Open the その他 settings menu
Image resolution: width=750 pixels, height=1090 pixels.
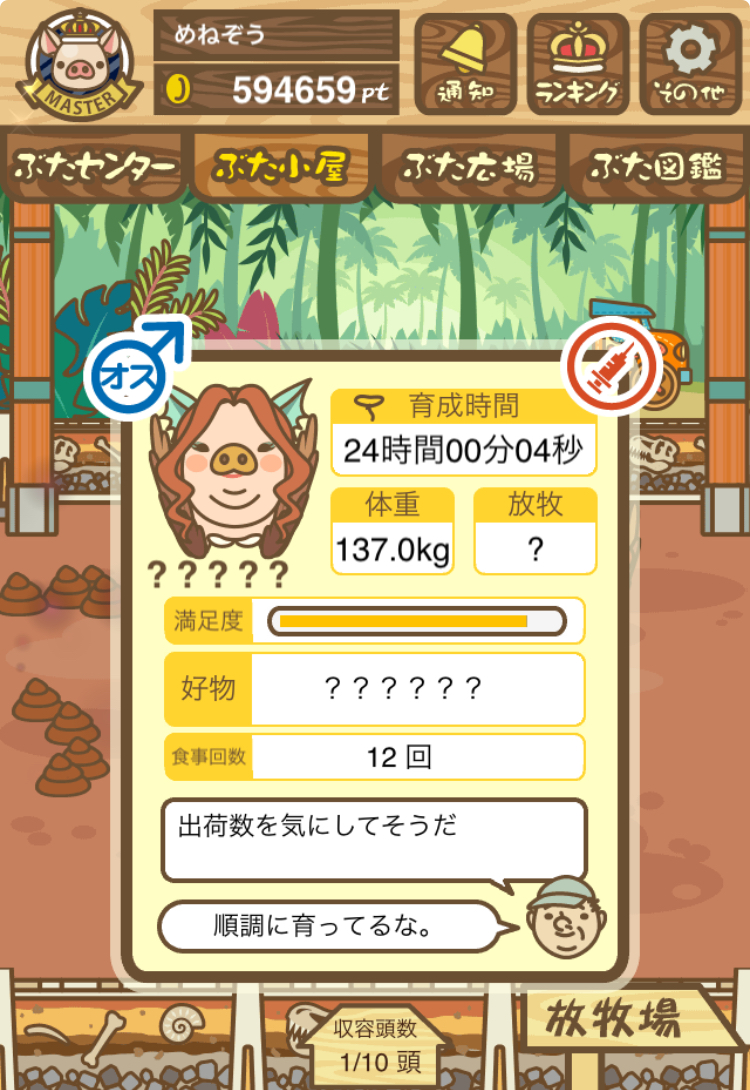691,62
